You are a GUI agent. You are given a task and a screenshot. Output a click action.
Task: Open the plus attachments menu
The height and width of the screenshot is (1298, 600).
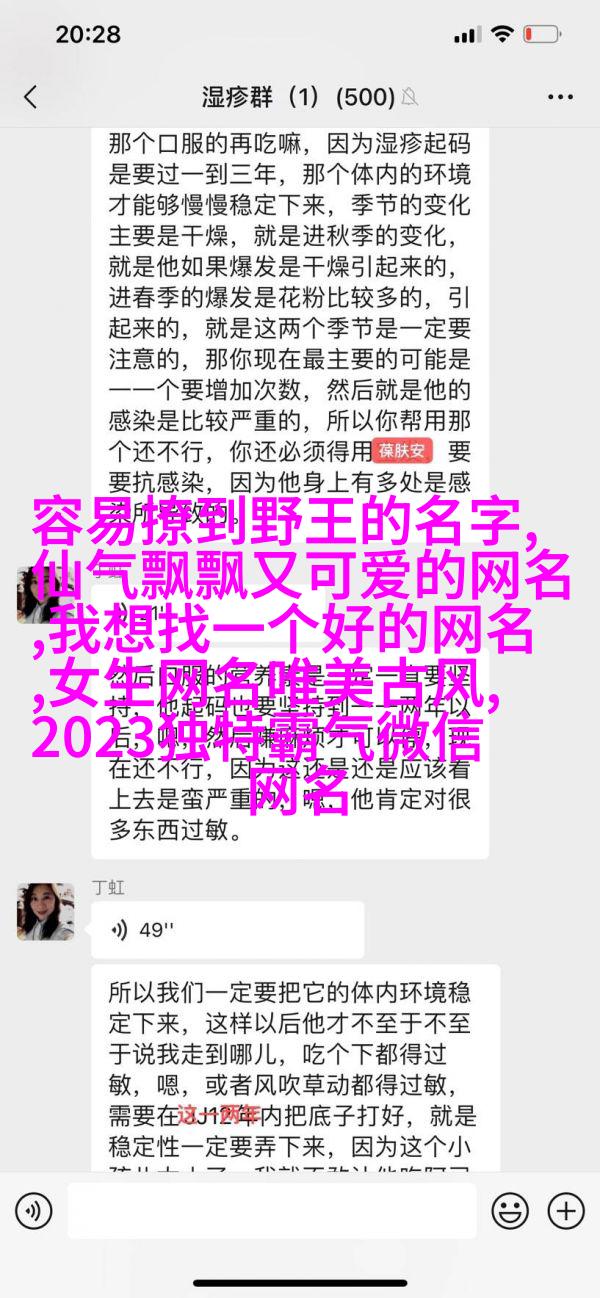pyautogui.click(x=566, y=1212)
